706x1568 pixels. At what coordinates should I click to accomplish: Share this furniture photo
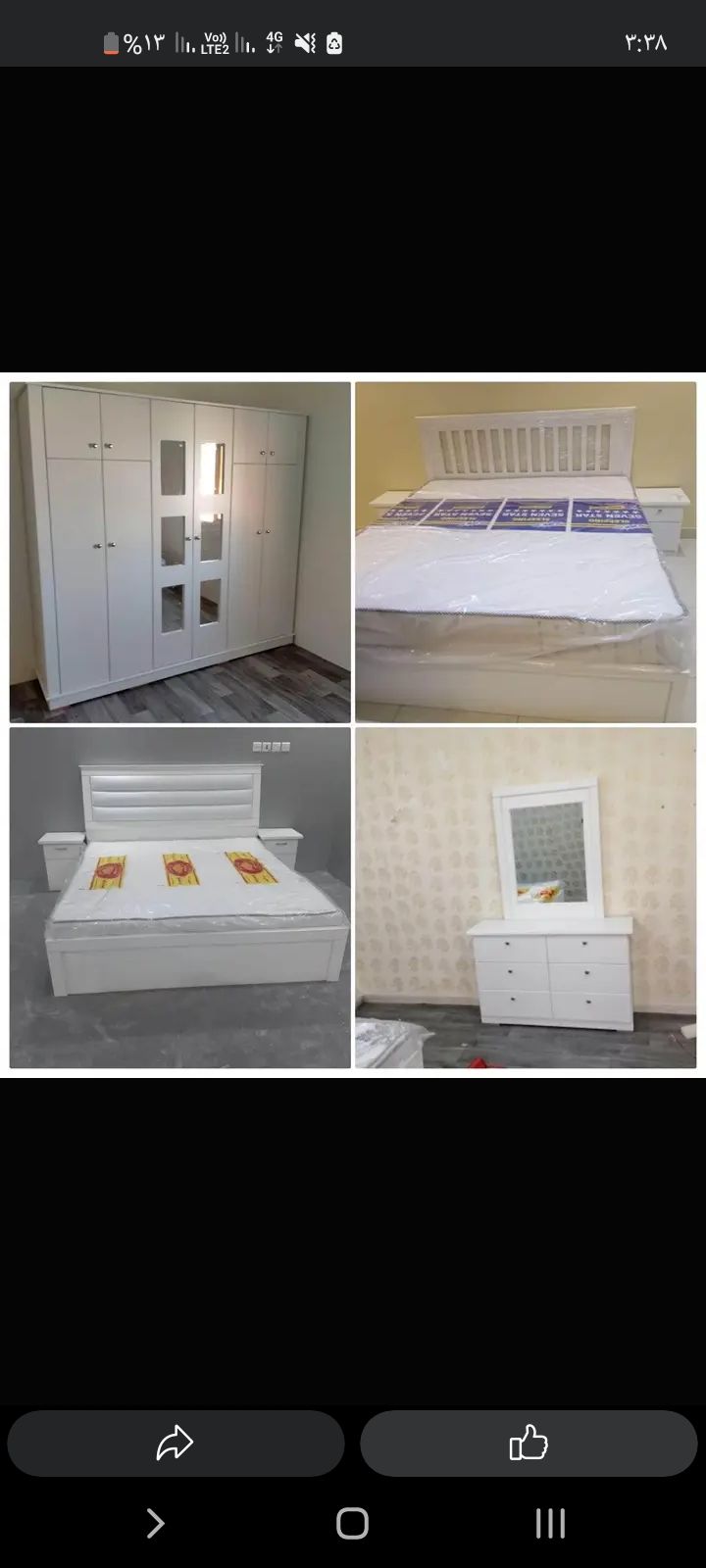[176, 1443]
